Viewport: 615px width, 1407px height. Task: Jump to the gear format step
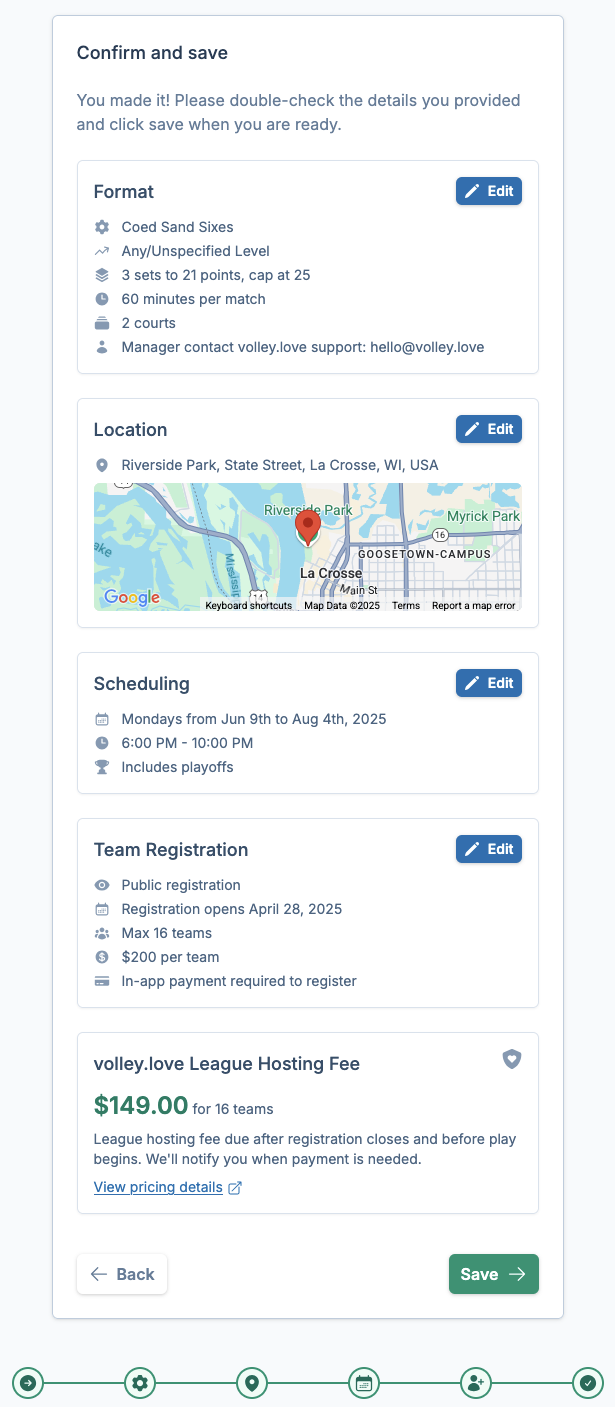(x=140, y=1383)
